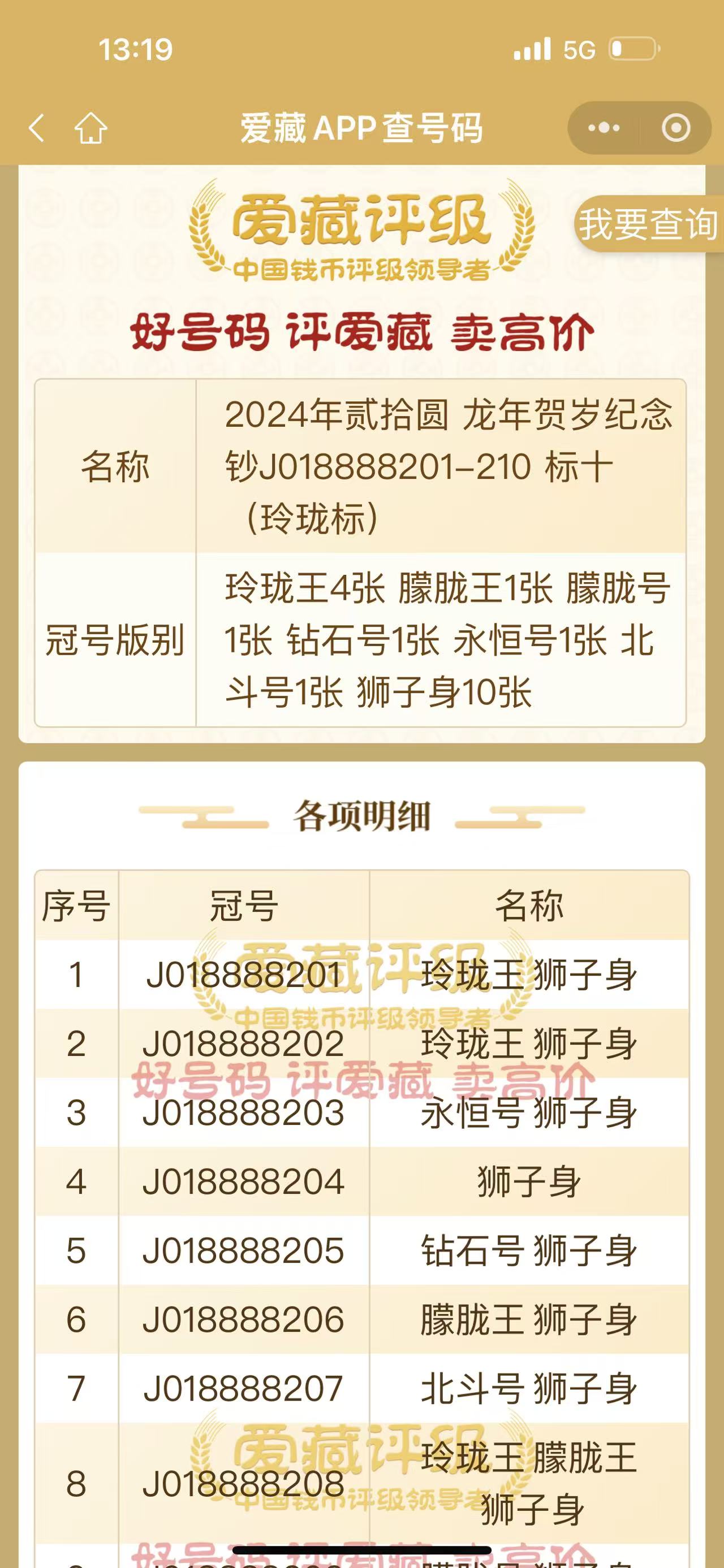Open the three-dot more menu
The width and height of the screenshot is (724, 1568).
[x=604, y=128]
